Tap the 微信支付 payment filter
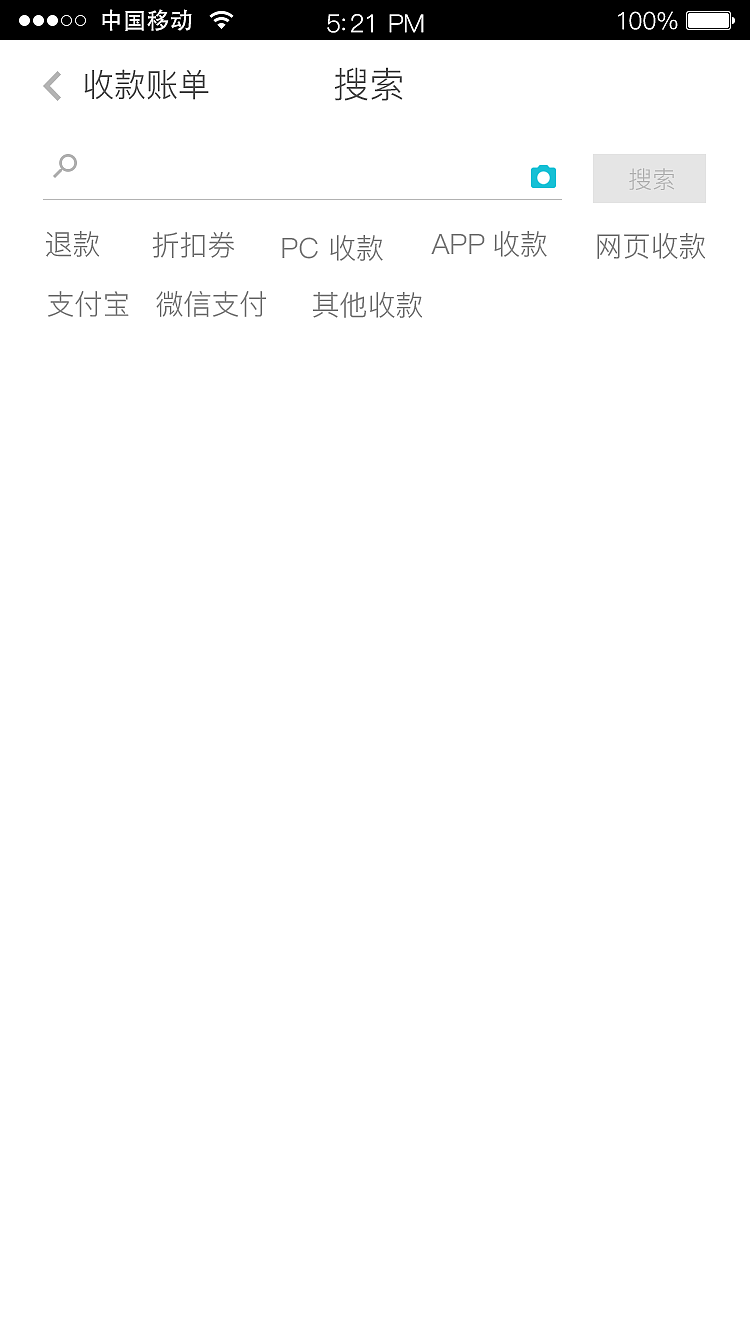The image size is (750, 1334). point(211,305)
